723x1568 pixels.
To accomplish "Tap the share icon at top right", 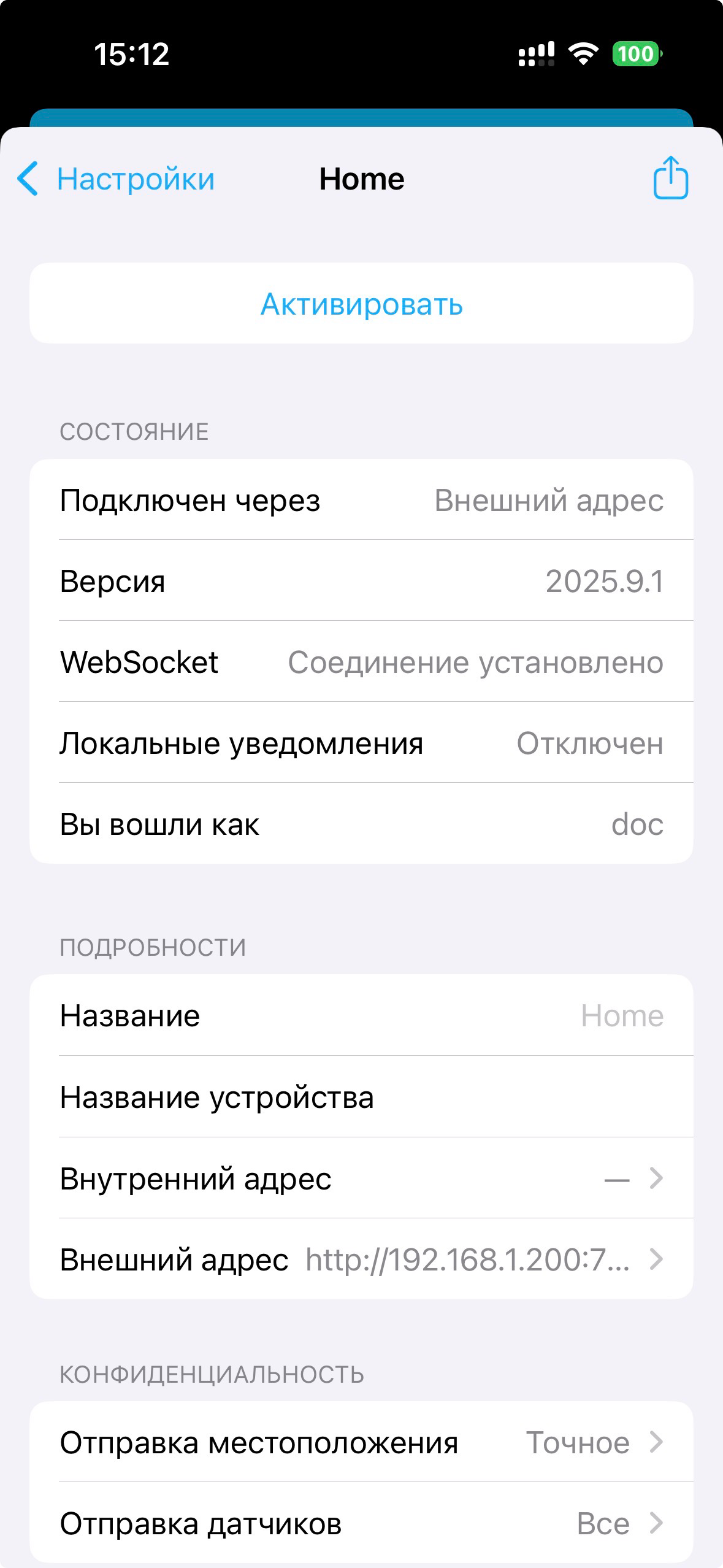I will click(670, 179).
